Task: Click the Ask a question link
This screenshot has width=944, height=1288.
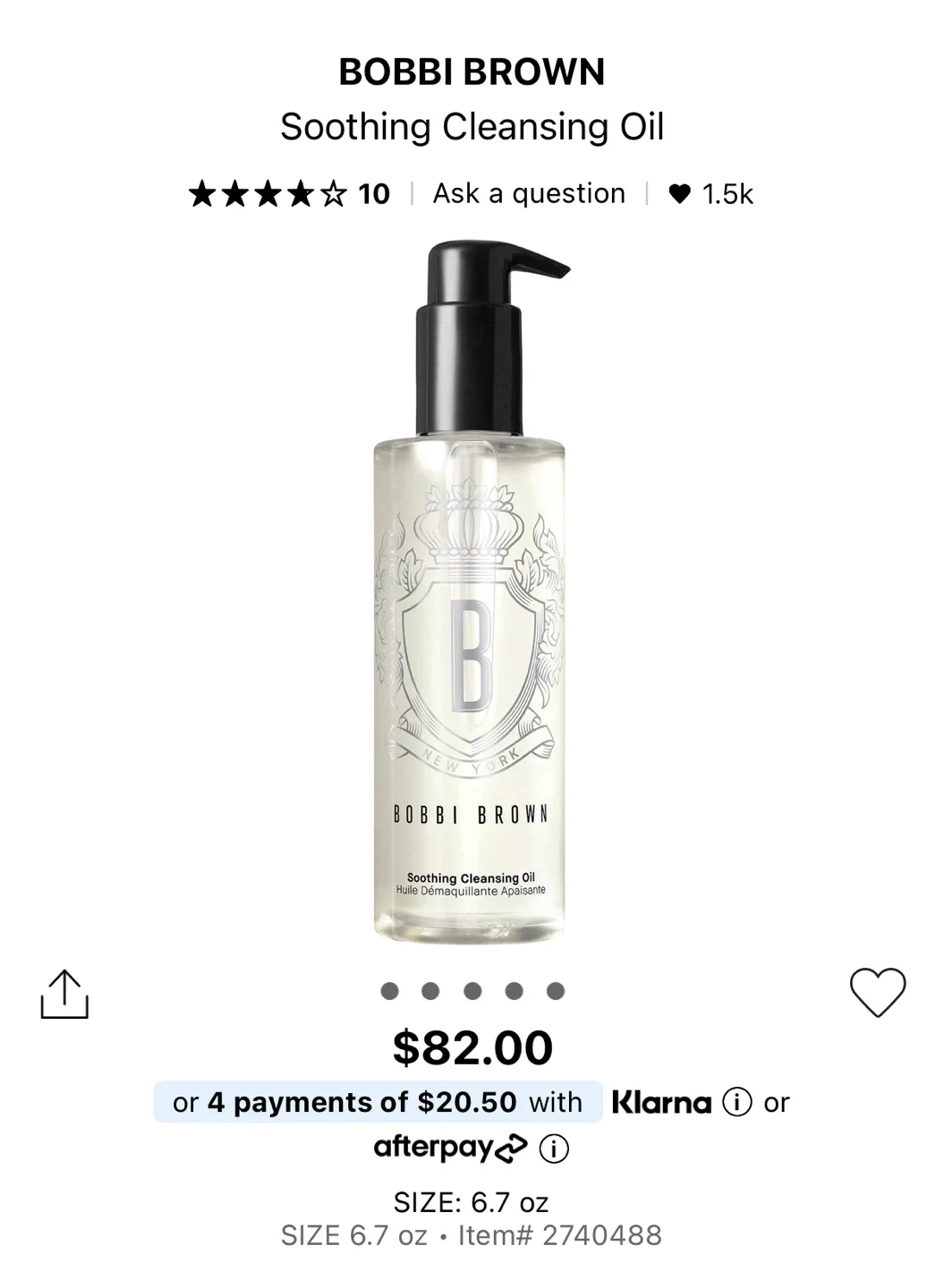Action: [x=528, y=191]
